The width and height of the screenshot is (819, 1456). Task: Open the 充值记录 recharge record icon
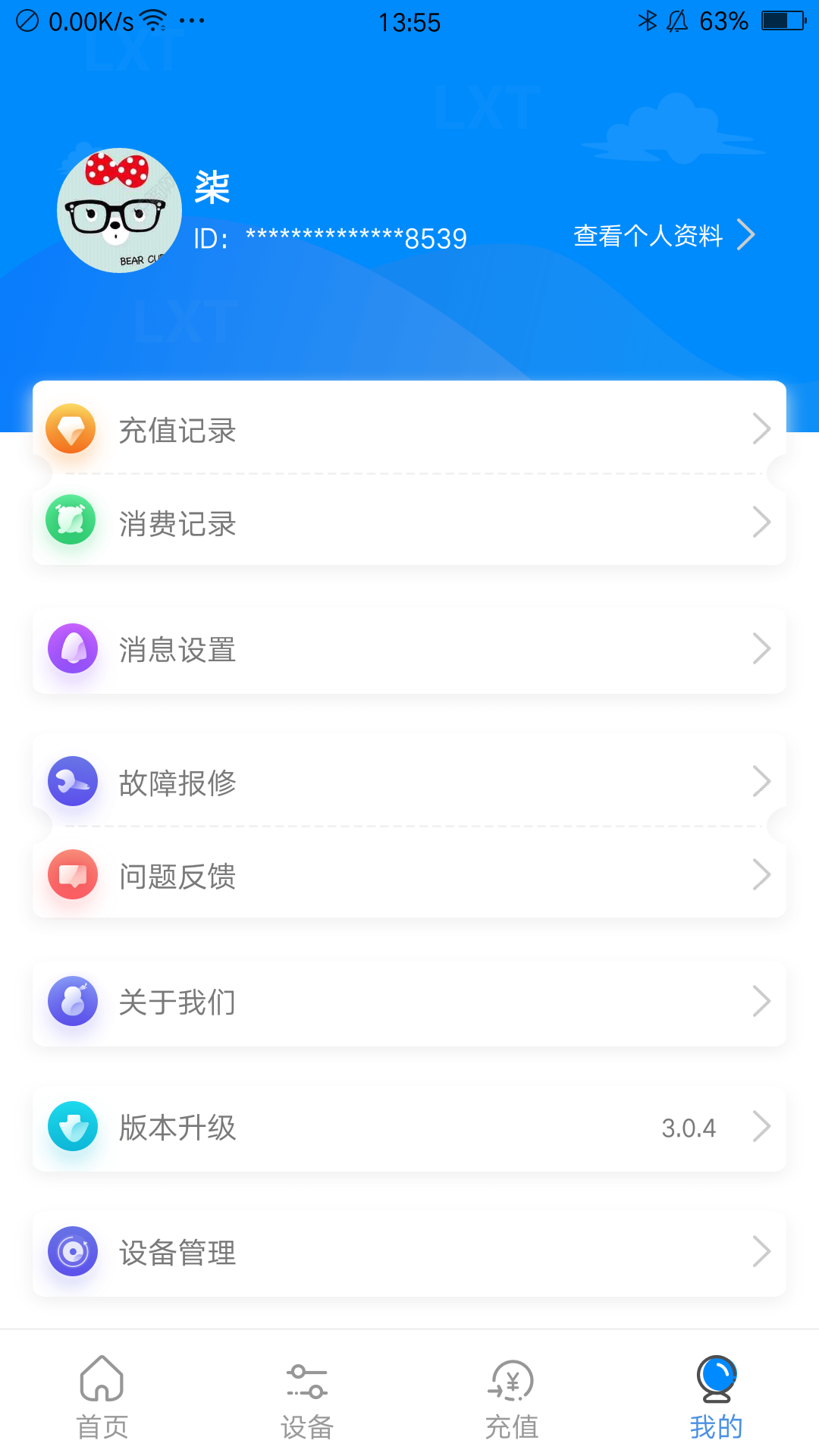(x=71, y=430)
